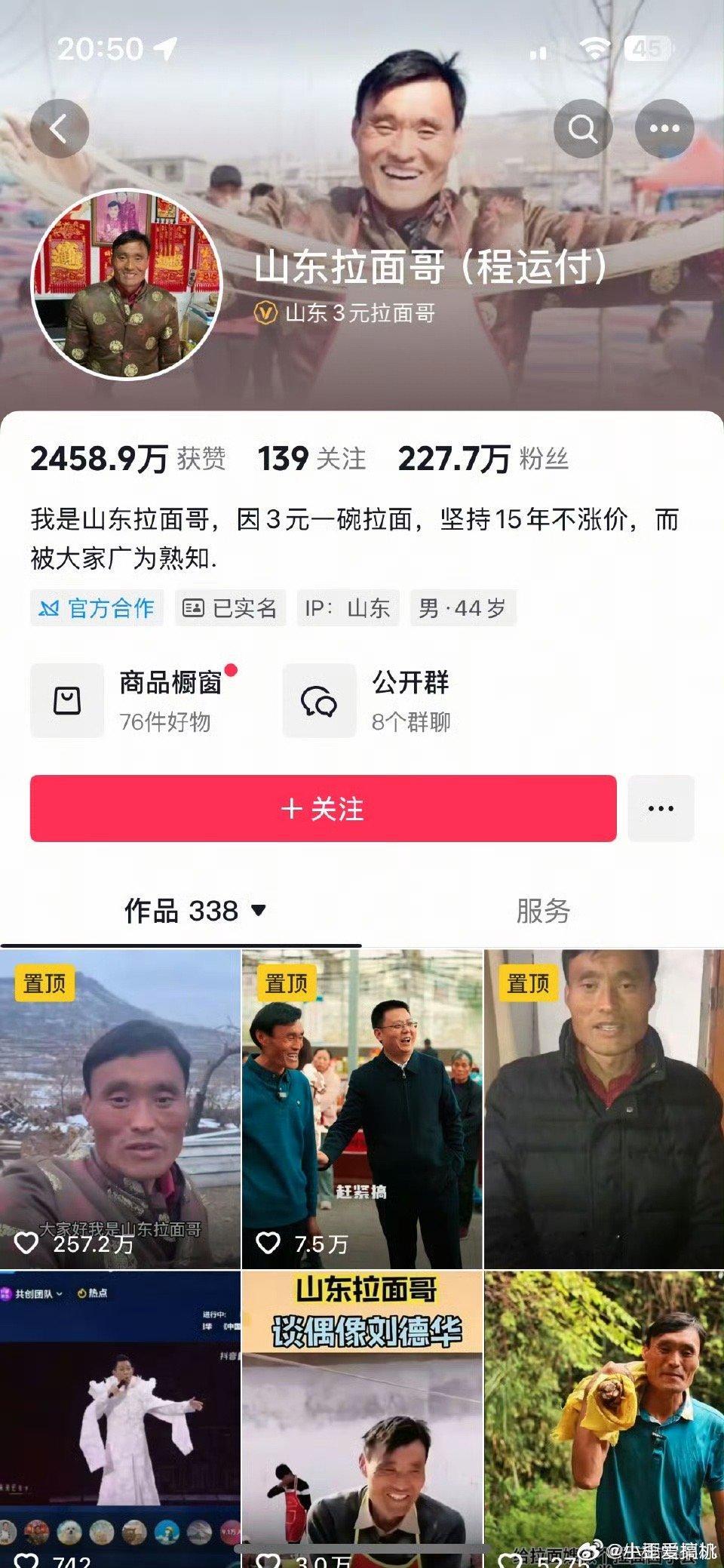Open search on this profile

(x=582, y=129)
